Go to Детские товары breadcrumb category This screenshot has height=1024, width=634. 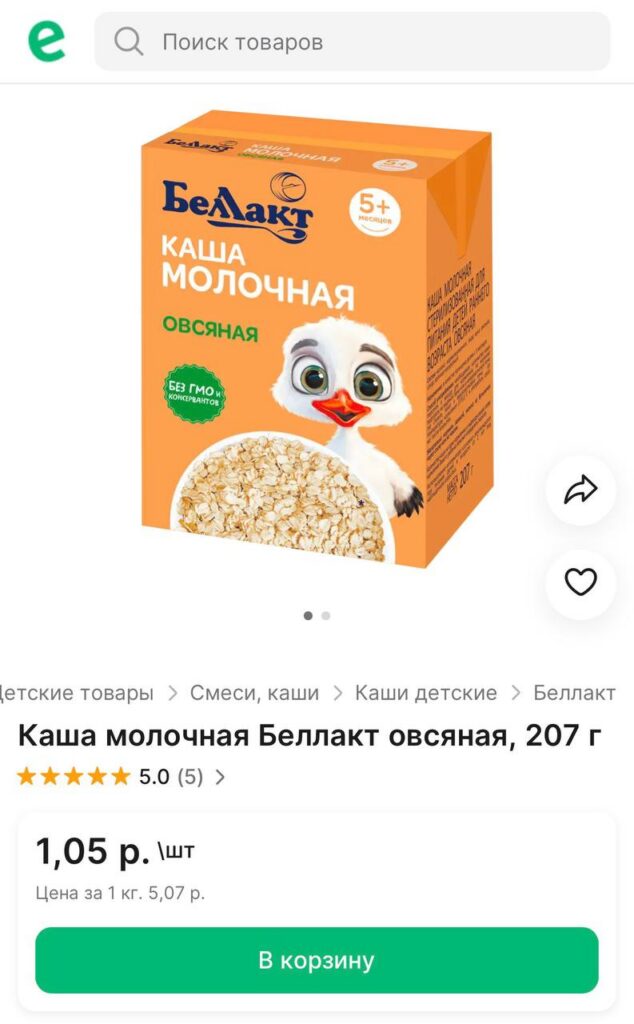(x=76, y=692)
